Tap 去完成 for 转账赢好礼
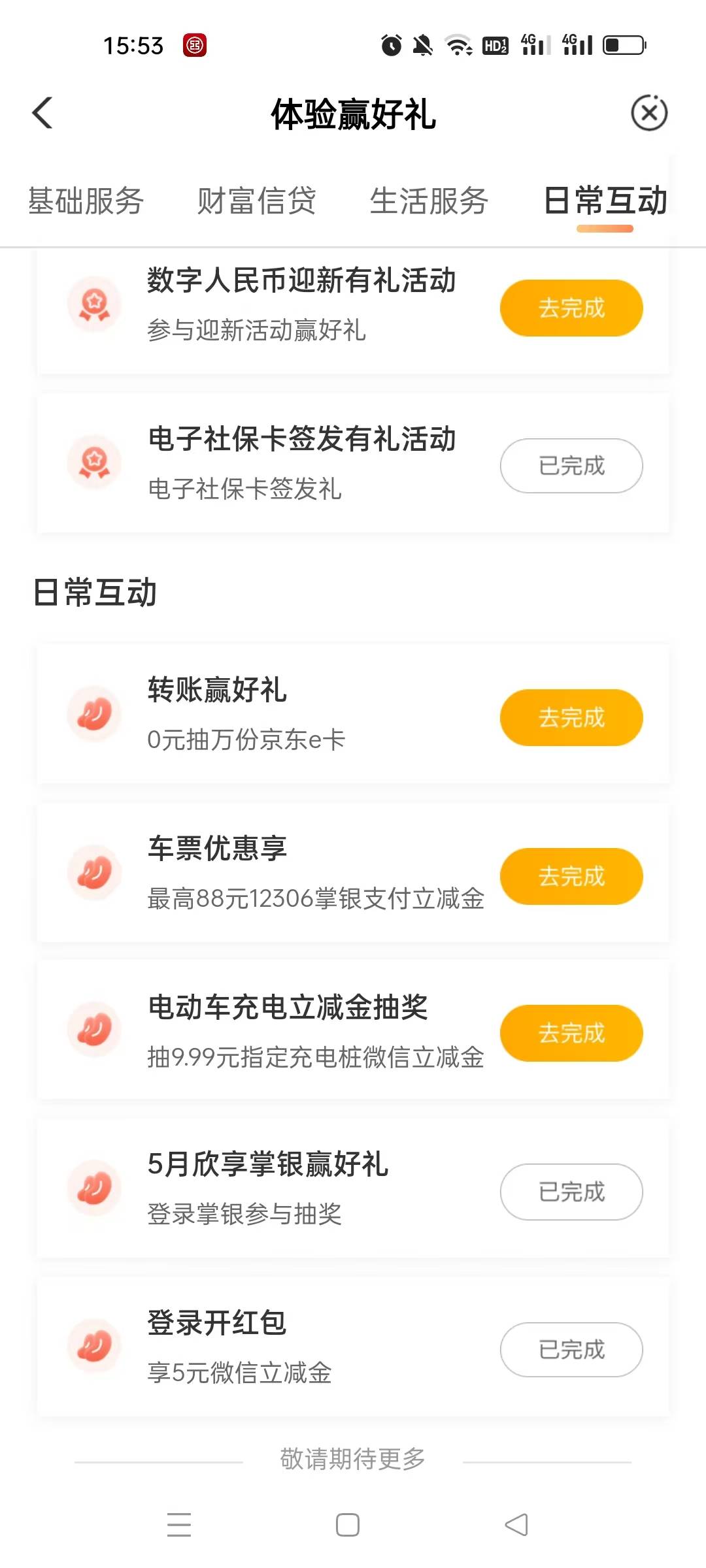Image resolution: width=706 pixels, height=1568 pixels. tap(571, 717)
